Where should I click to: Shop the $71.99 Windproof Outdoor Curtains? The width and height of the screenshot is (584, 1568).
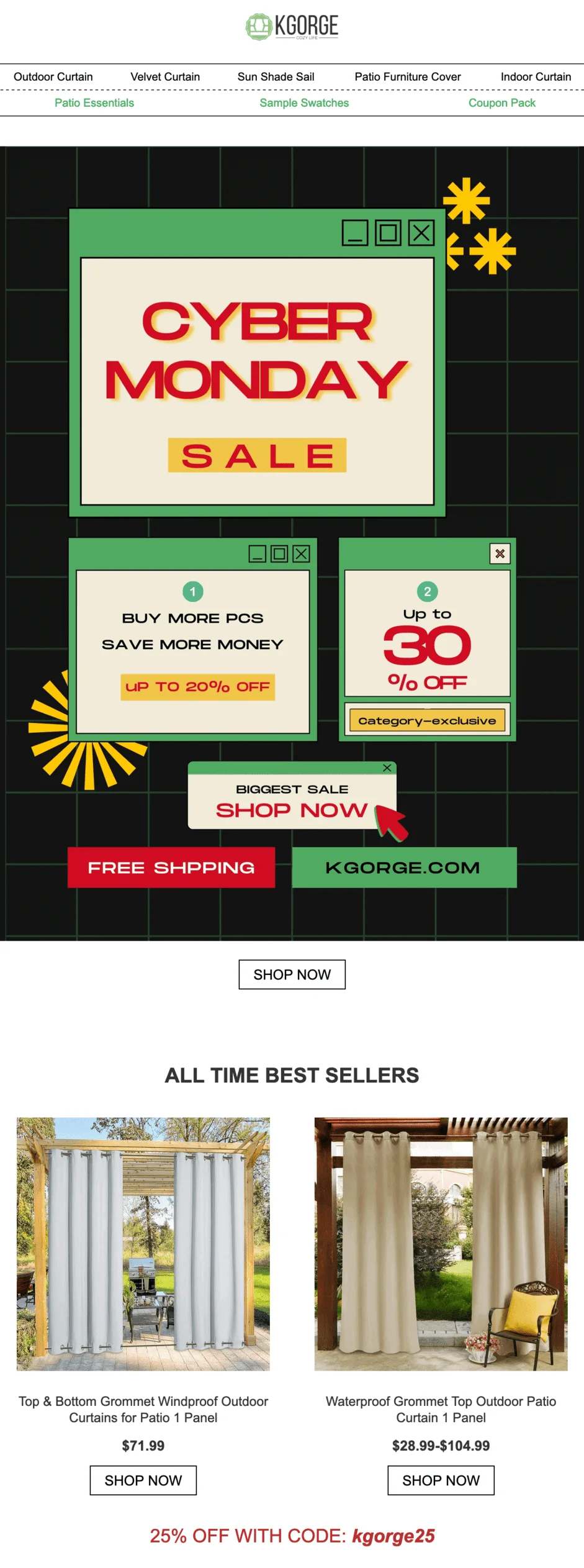143,1480
